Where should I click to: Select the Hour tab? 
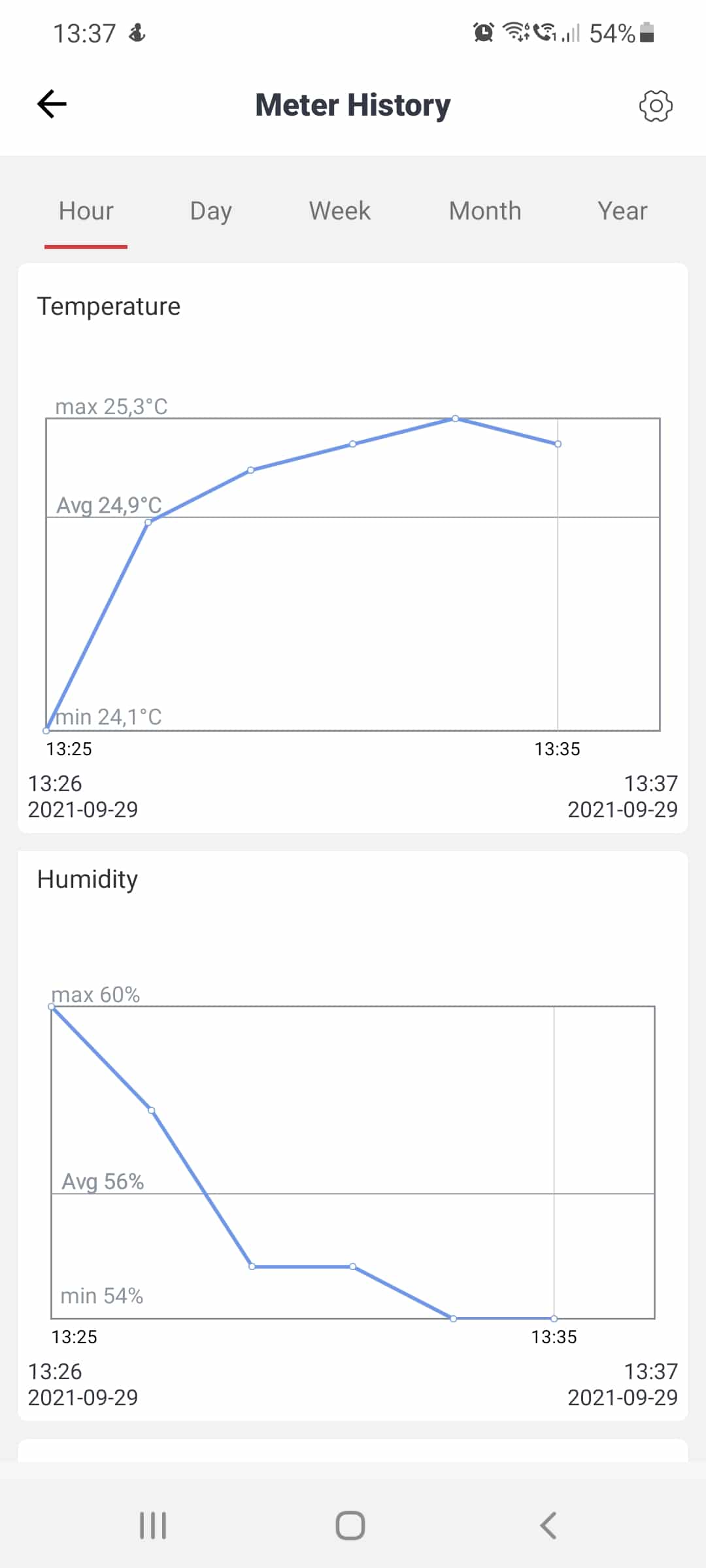(x=86, y=211)
